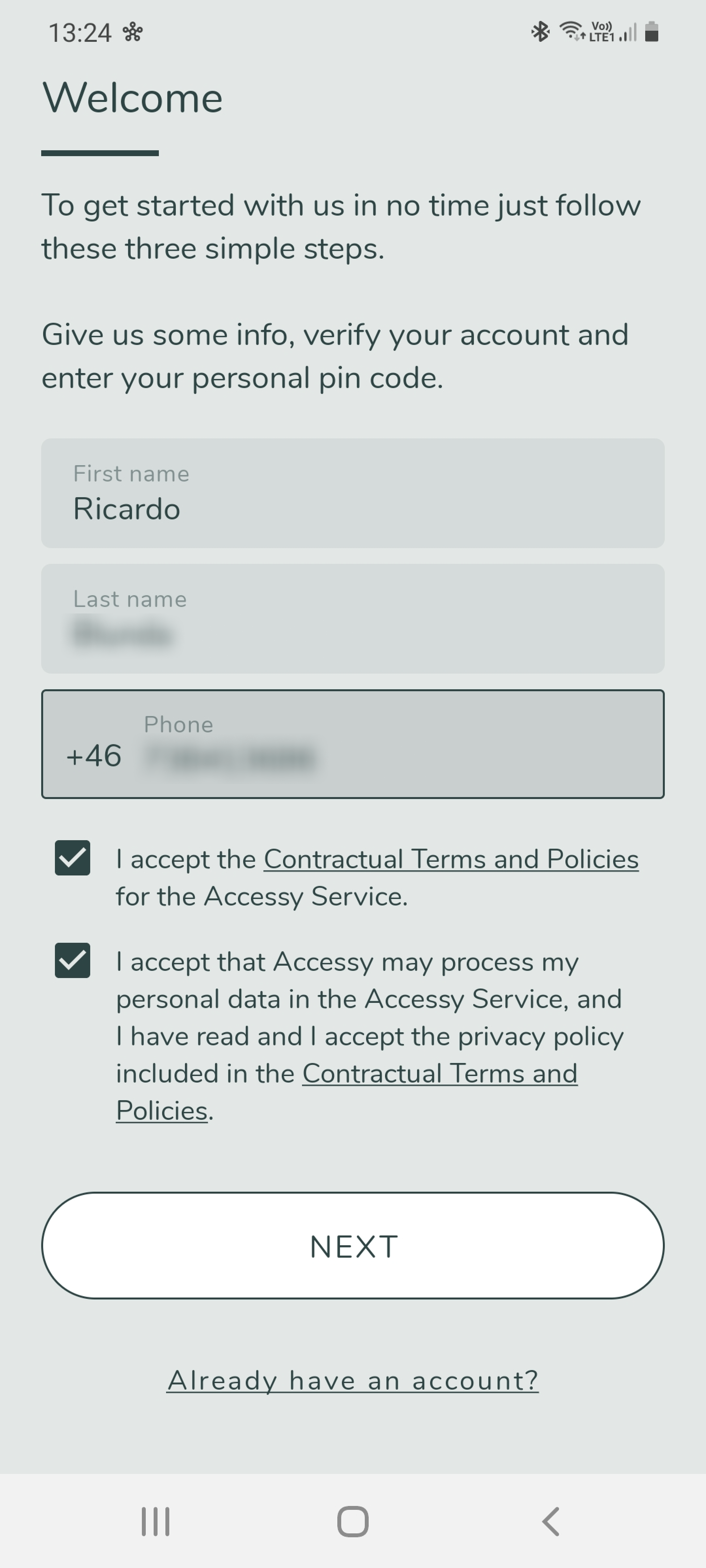This screenshot has height=1568, width=706.
Task: Open Contractual Terms link in first checkbox text
Action: point(451,859)
